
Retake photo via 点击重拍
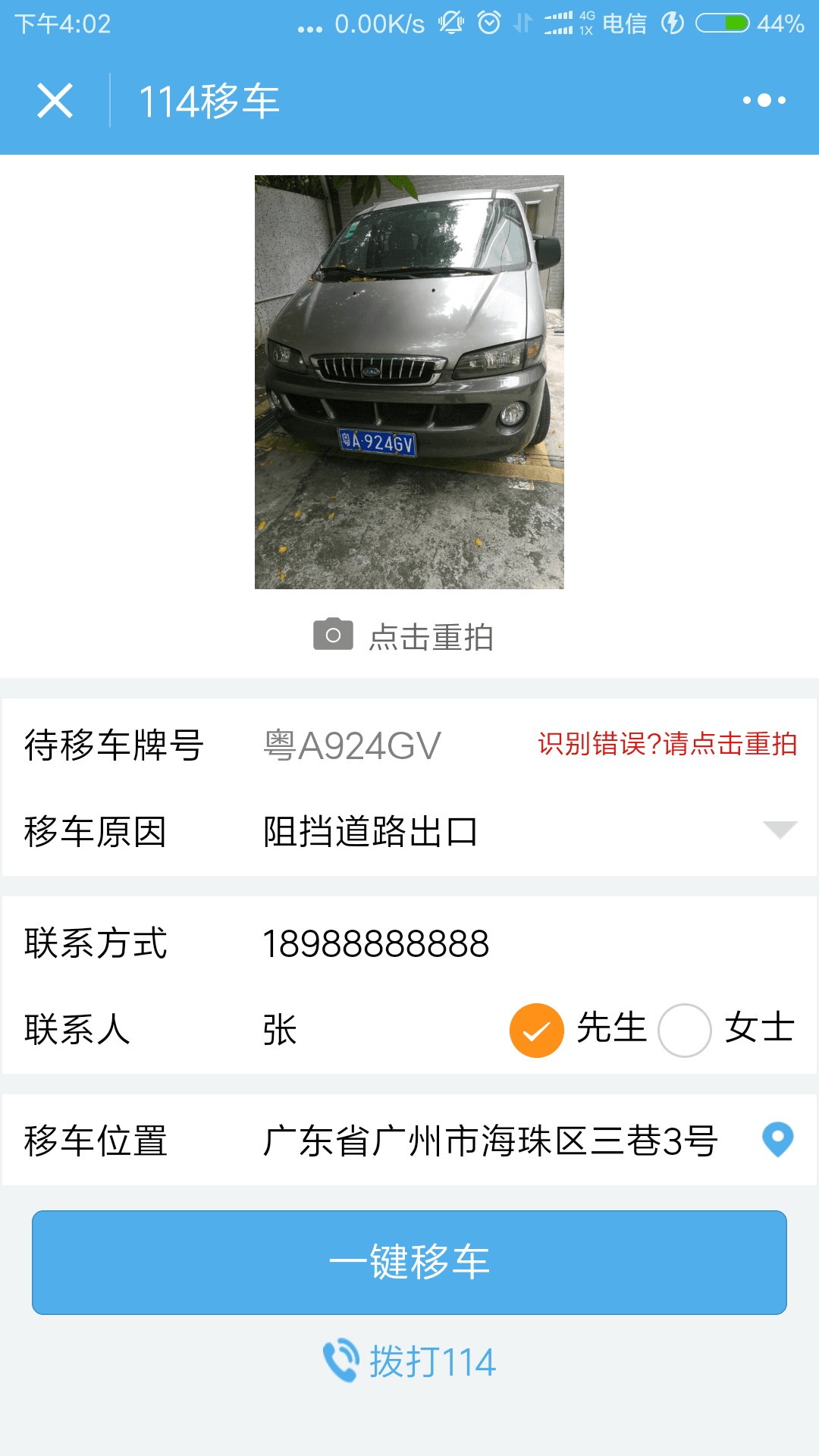405,636
